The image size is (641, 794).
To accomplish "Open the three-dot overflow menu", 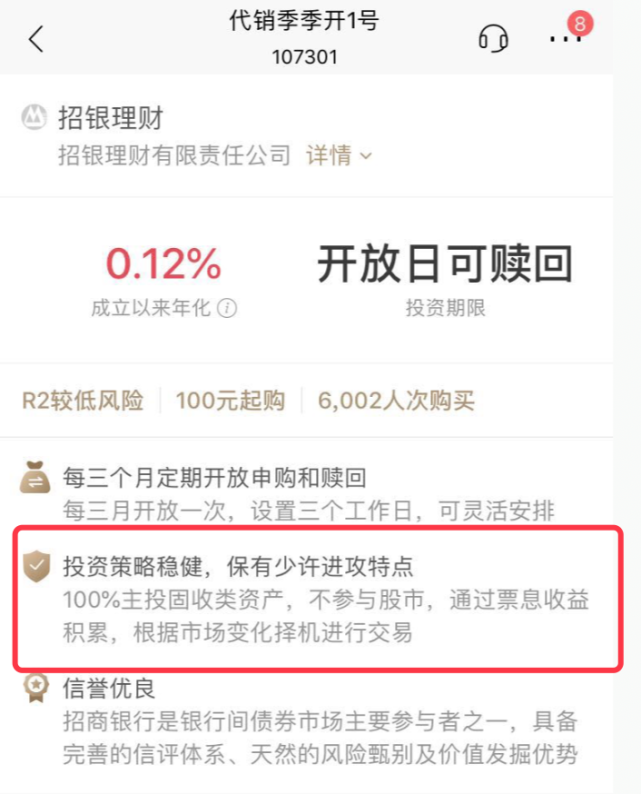I will 566,39.
